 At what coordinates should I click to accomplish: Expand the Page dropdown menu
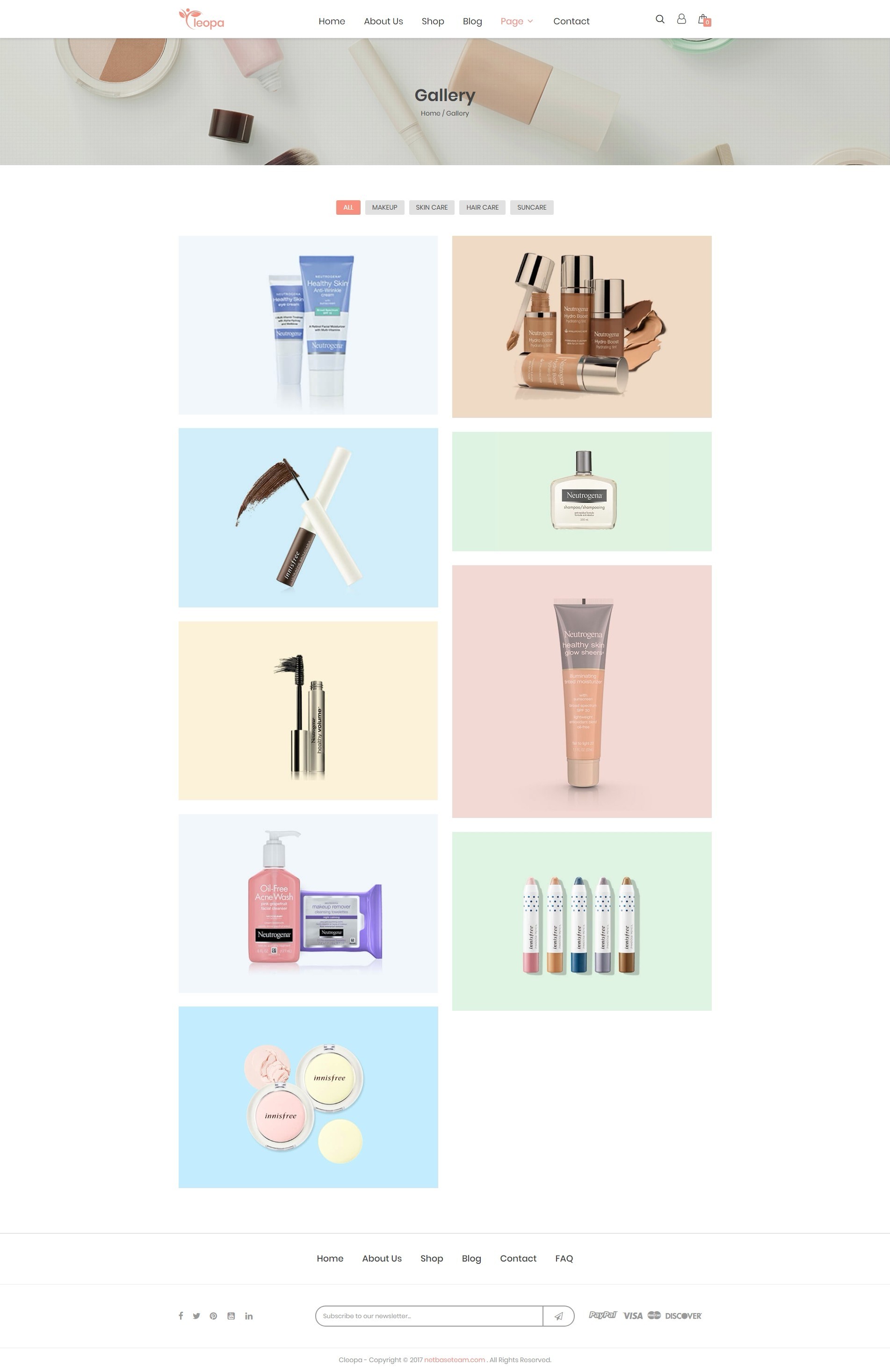(516, 22)
